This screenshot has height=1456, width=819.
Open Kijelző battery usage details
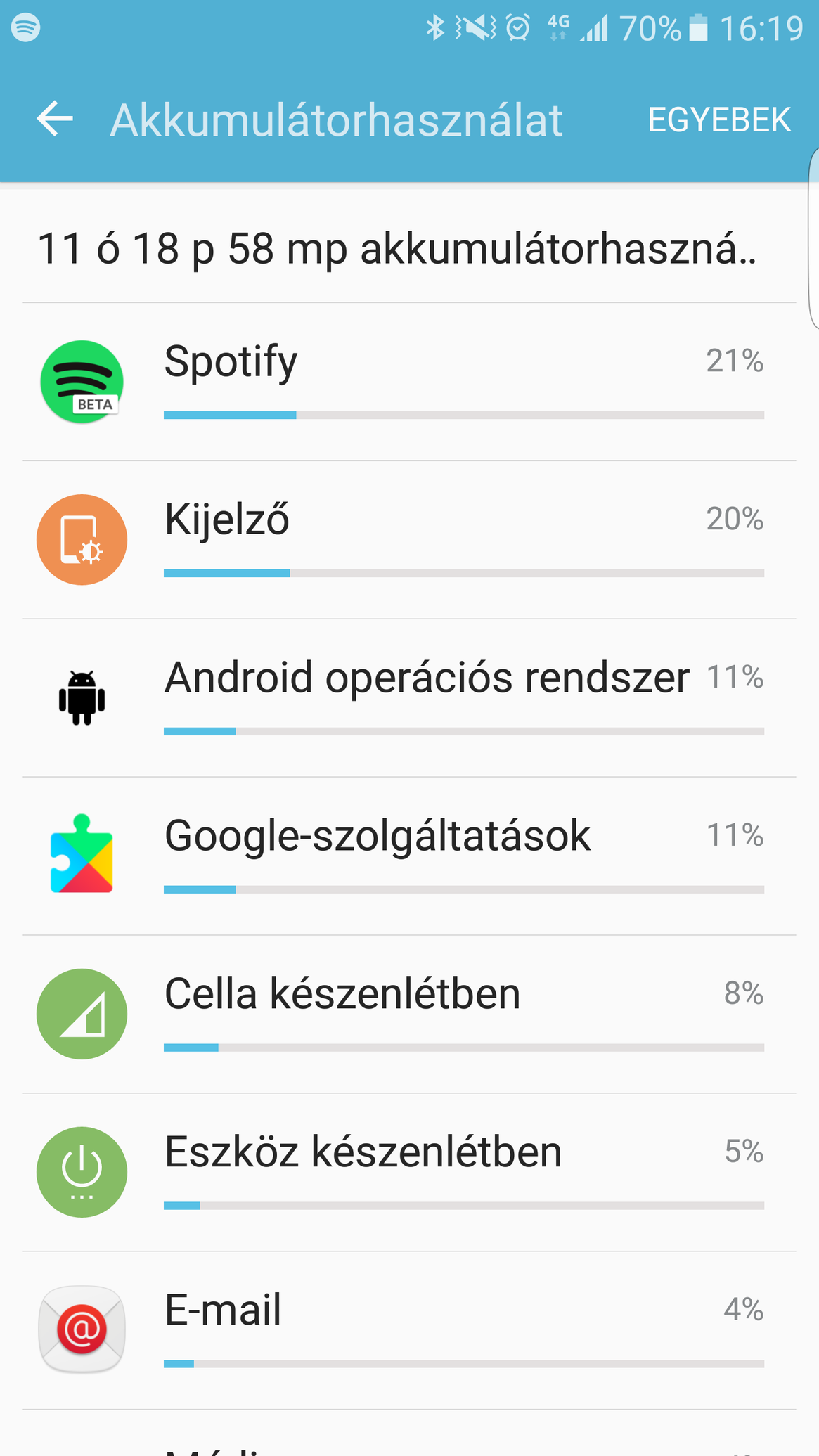[409, 540]
